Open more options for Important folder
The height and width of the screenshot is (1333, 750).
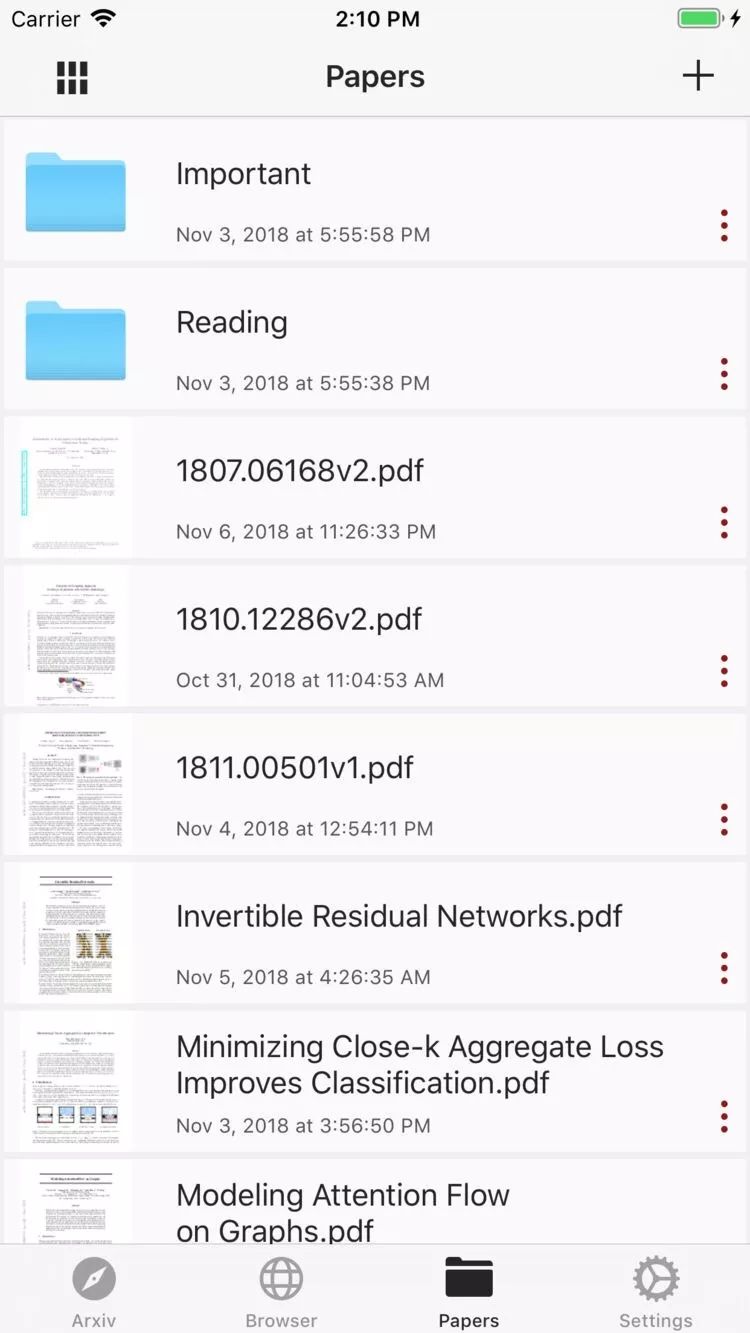pos(724,226)
